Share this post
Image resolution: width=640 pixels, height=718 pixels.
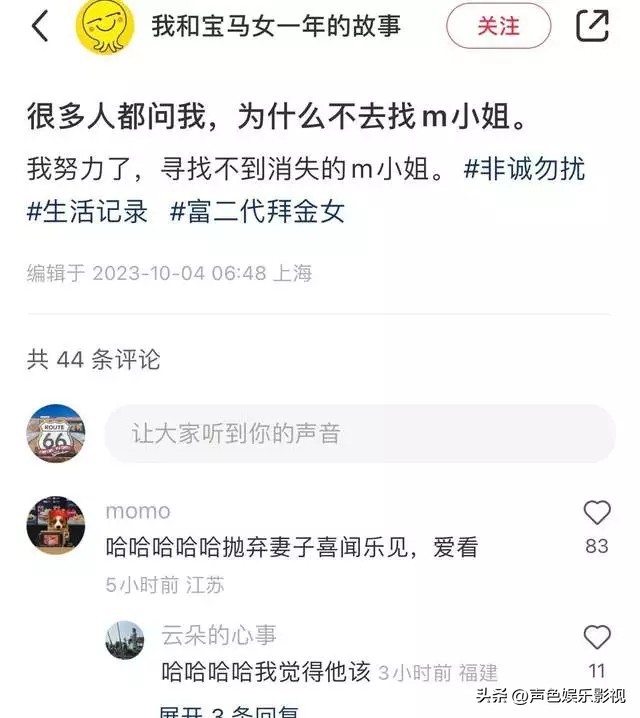point(592,27)
